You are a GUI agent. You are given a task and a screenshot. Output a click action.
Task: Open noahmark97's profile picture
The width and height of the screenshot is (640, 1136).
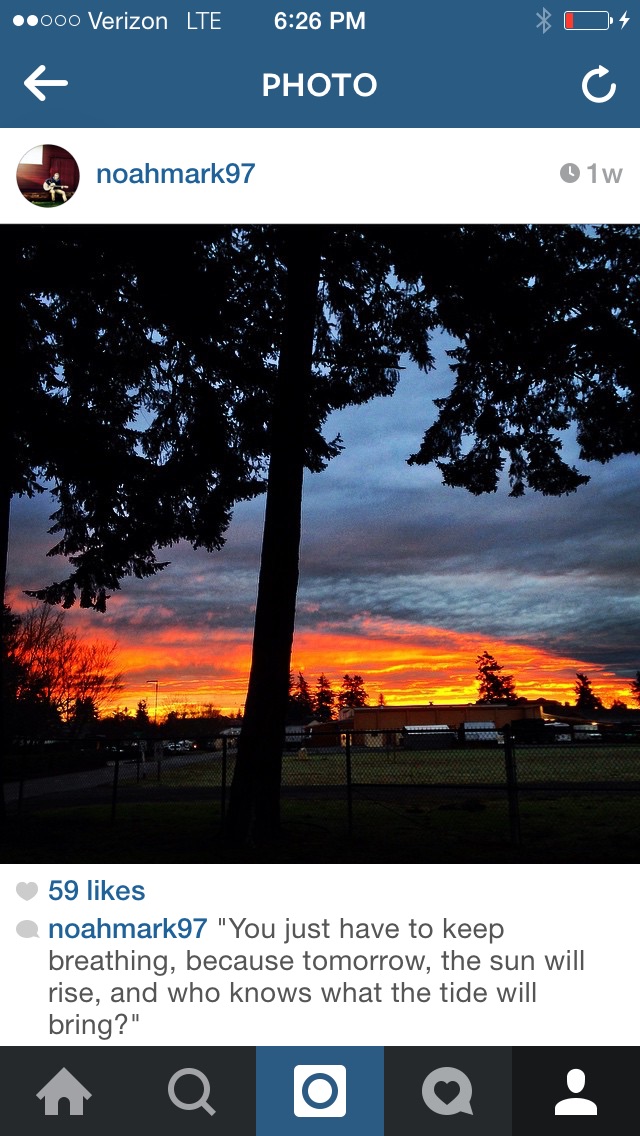(48, 175)
